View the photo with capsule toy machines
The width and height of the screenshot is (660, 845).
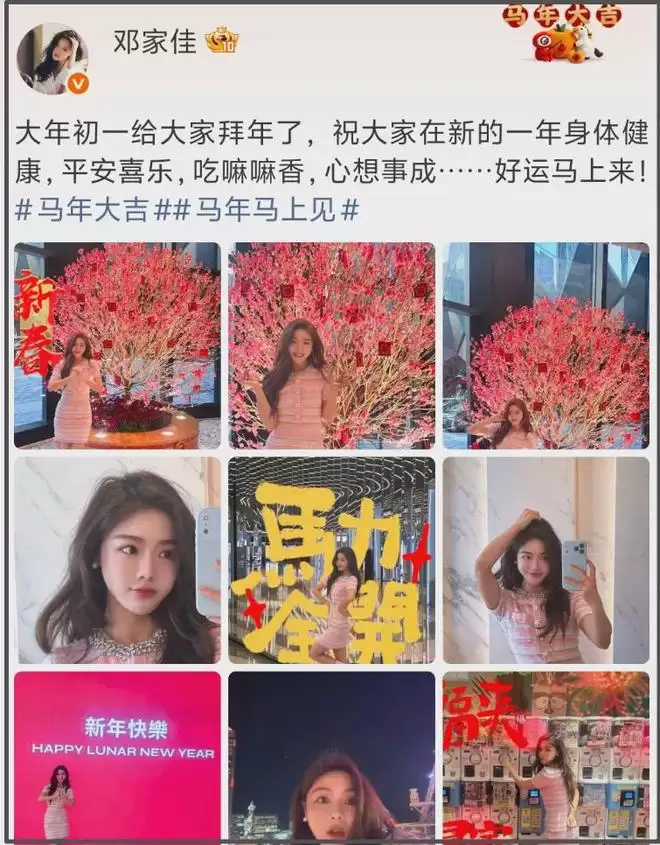pyautogui.click(x=546, y=755)
